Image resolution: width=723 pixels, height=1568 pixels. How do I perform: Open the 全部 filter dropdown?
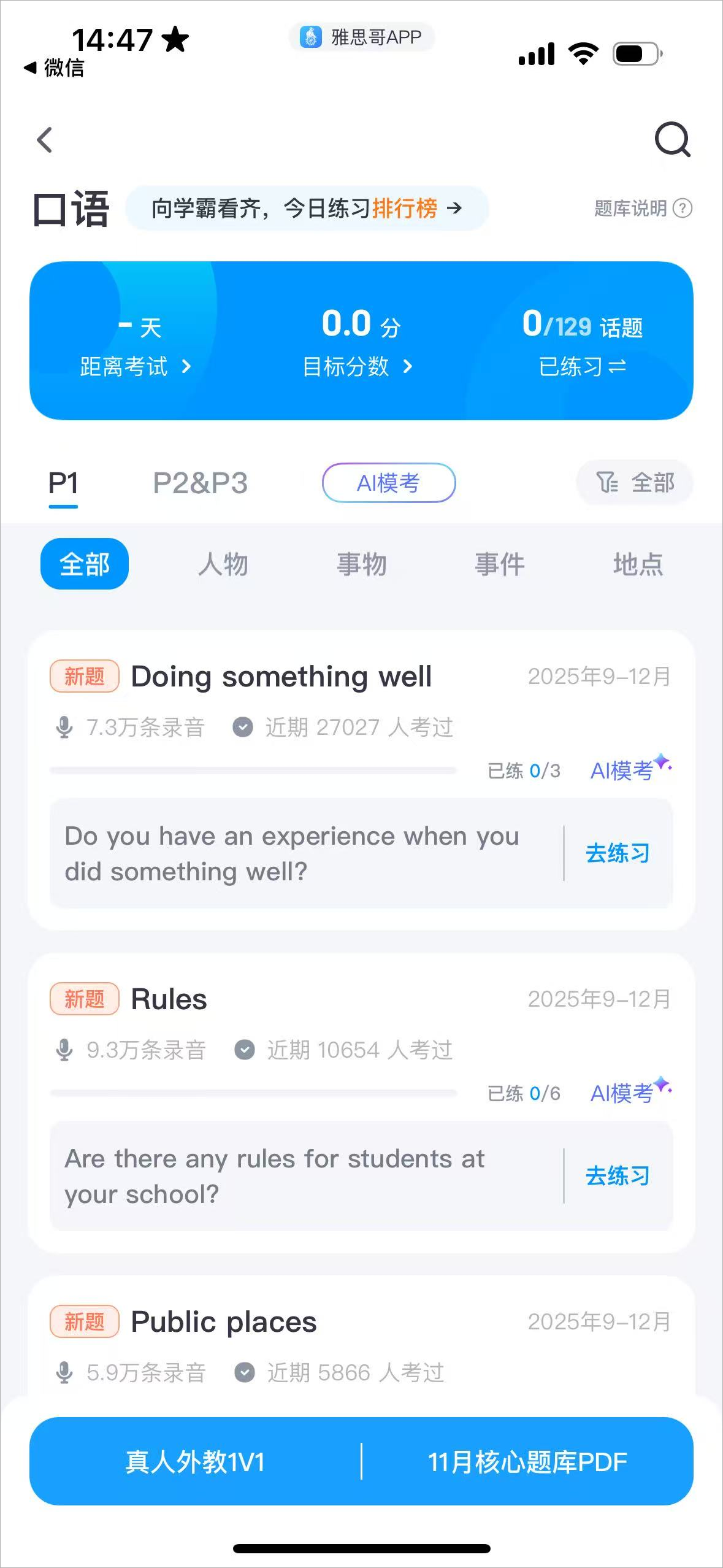[635, 483]
